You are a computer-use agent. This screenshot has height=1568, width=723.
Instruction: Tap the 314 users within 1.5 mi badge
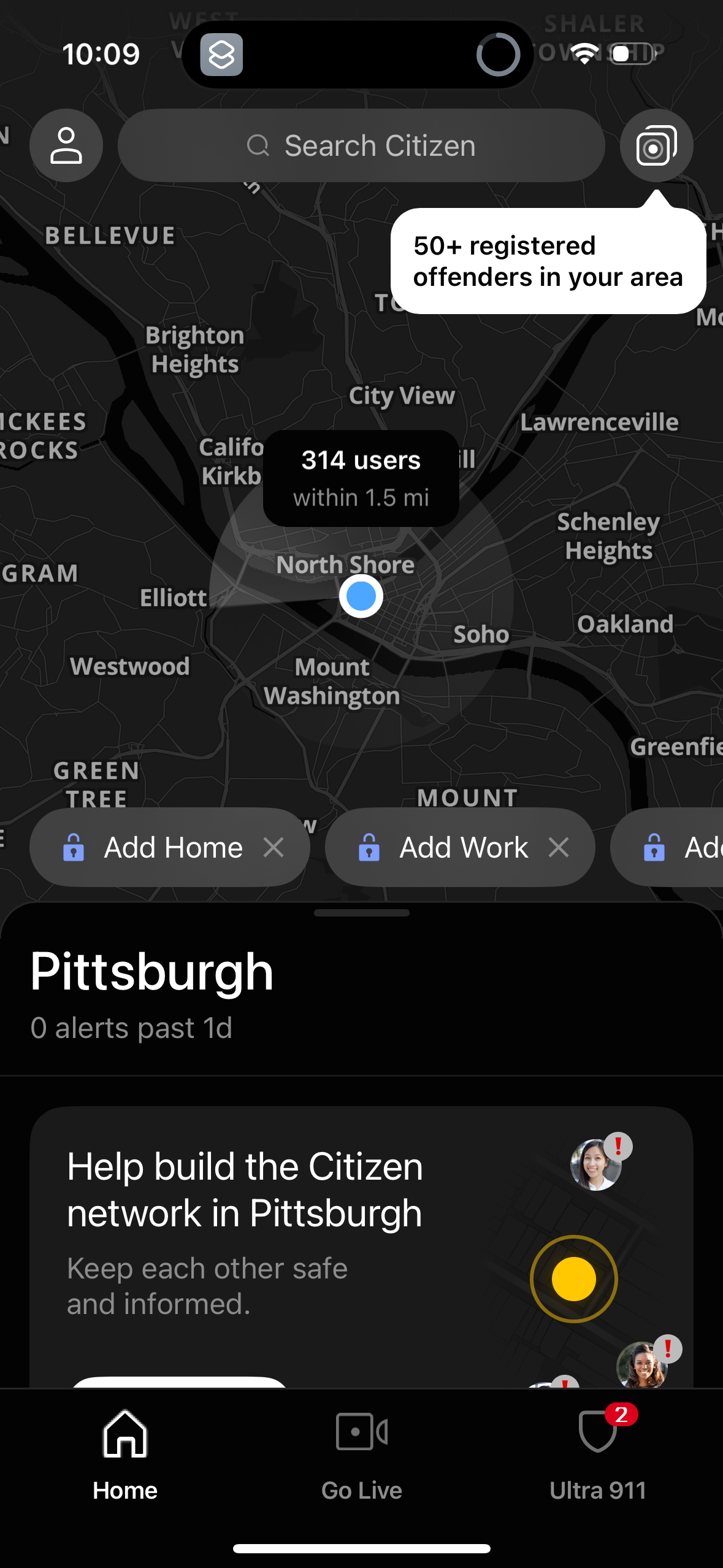coord(361,477)
